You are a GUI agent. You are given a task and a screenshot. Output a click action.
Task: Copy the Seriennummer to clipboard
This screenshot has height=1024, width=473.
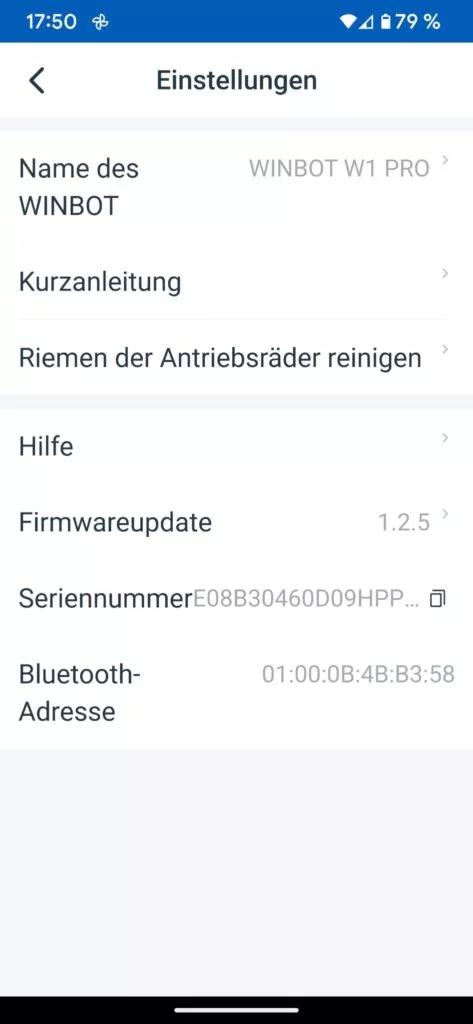coord(438,598)
